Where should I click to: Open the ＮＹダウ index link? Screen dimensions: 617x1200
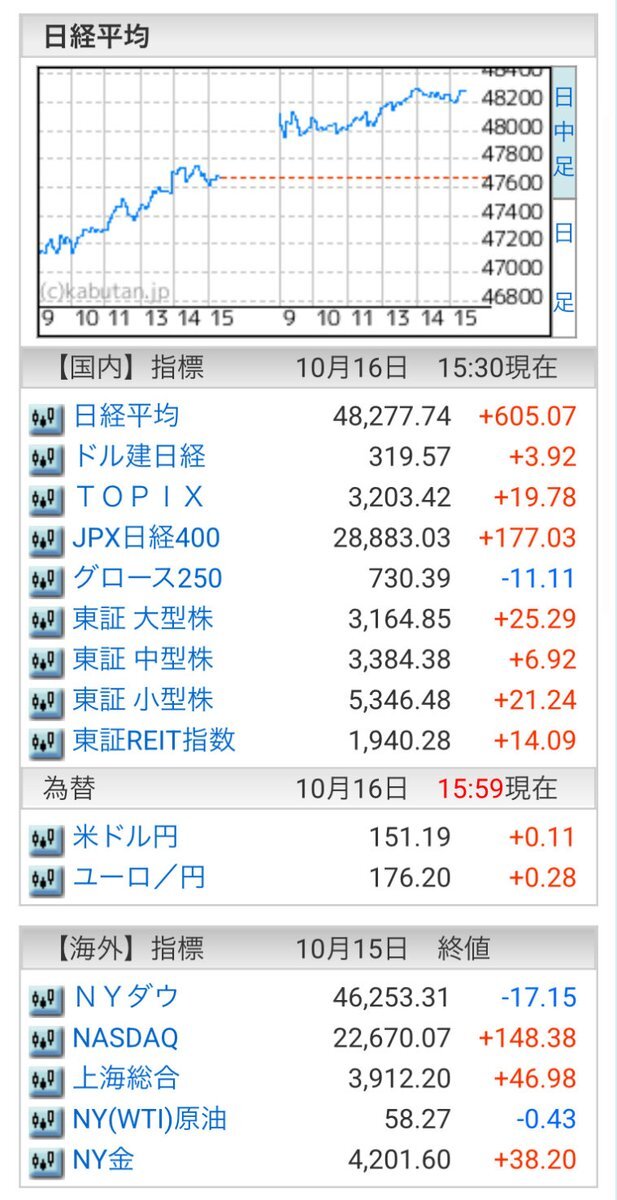(x=126, y=997)
